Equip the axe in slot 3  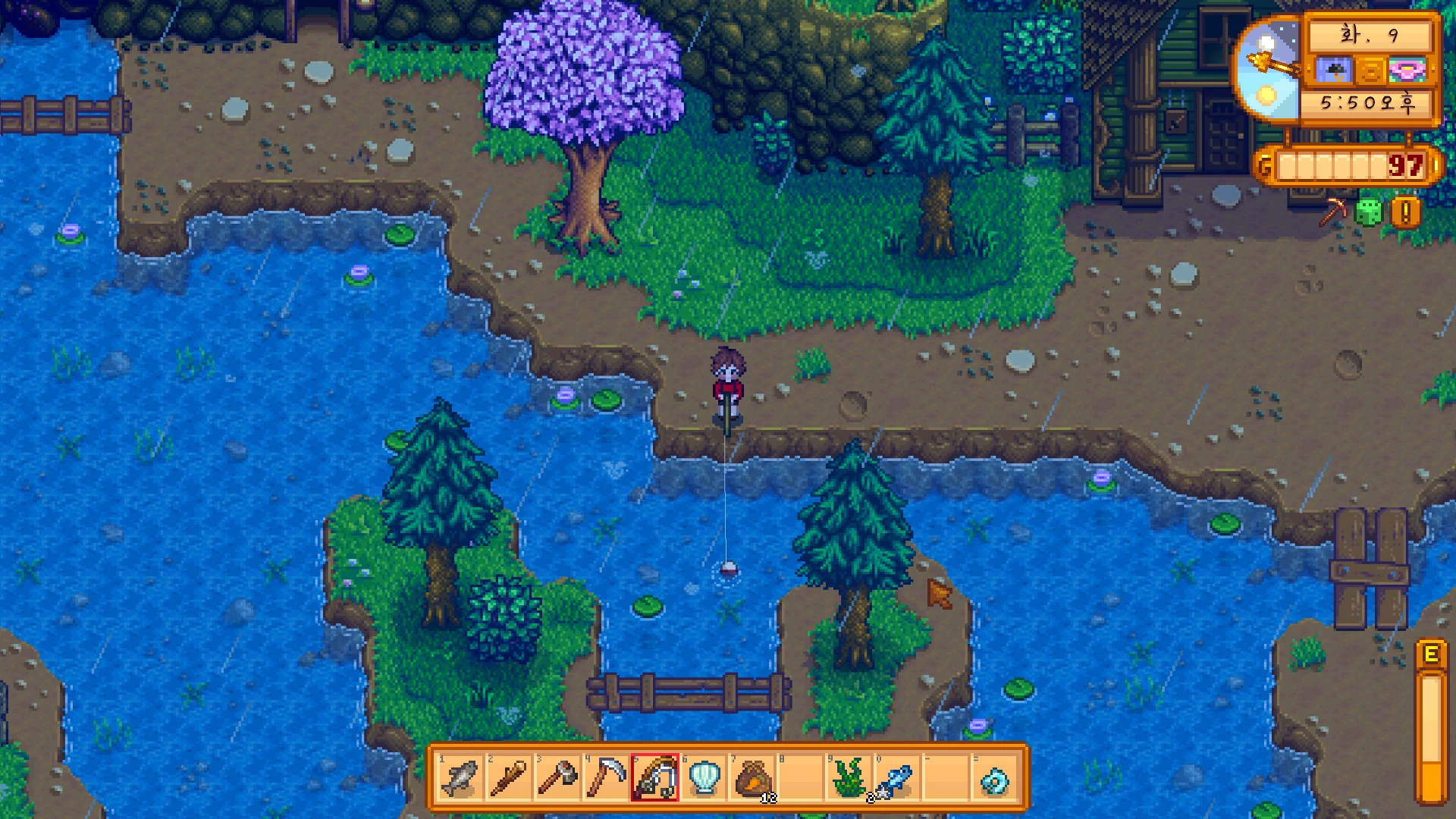(x=557, y=778)
